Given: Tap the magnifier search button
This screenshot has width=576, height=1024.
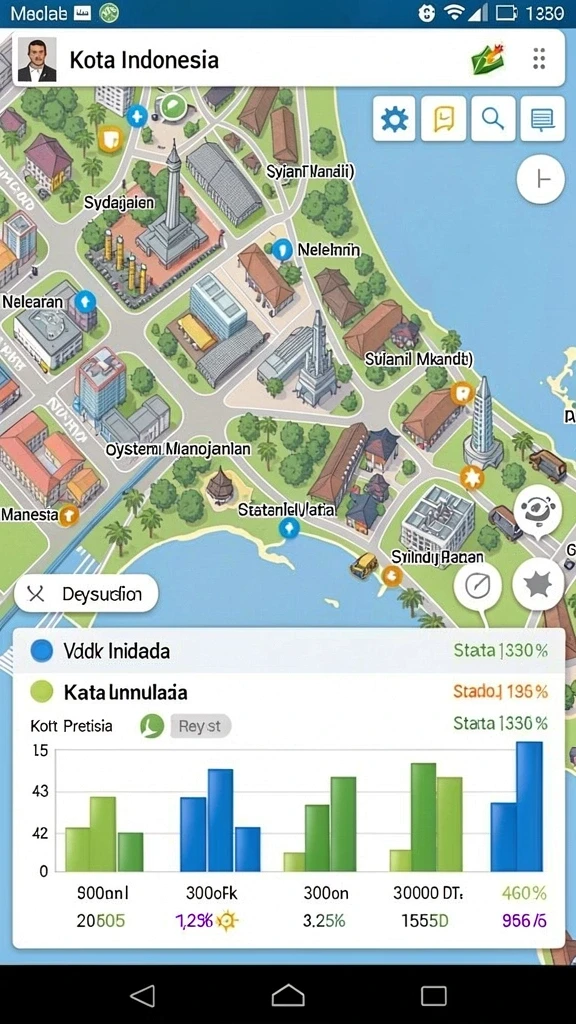Looking at the screenshot, I should point(492,119).
